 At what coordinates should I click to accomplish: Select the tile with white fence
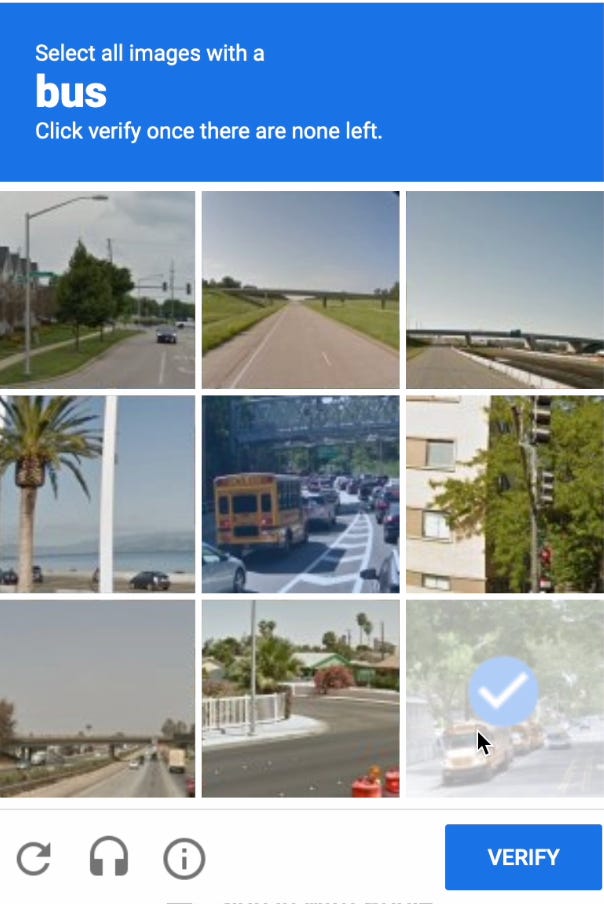pyautogui.click(x=300, y=697)
